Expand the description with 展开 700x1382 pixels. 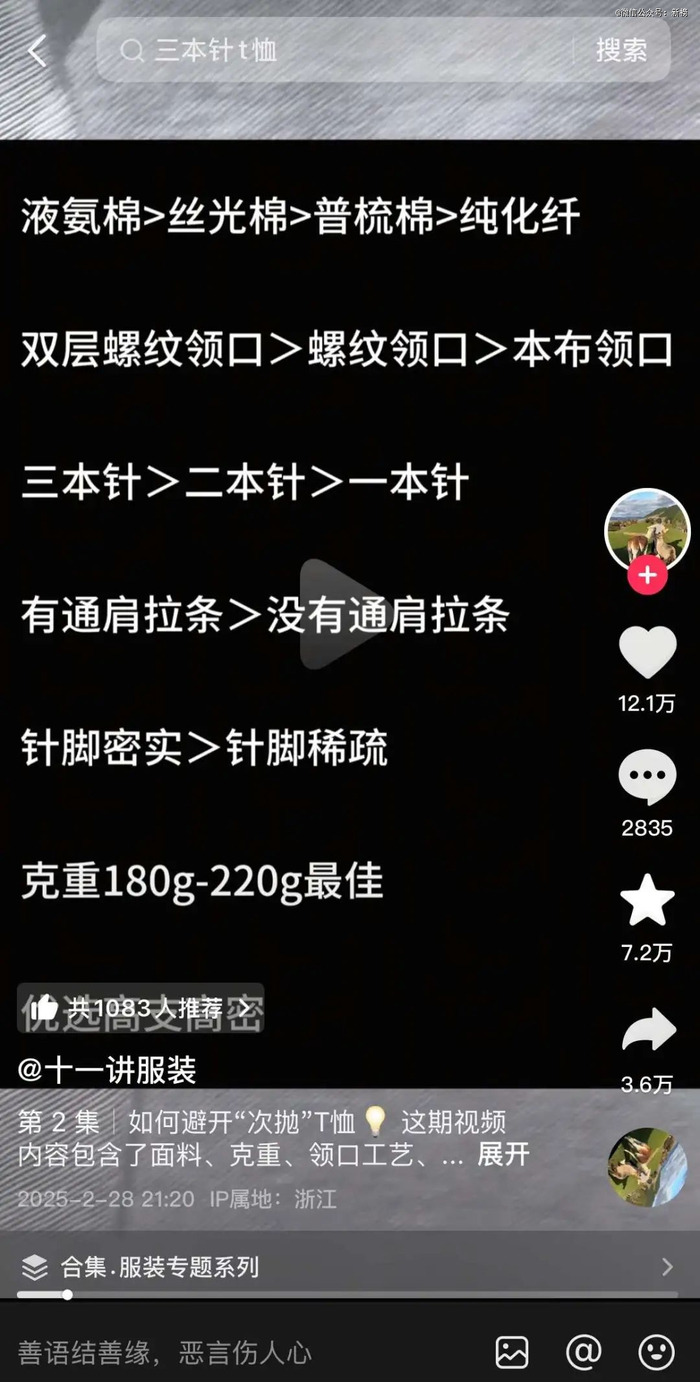point(503,1153)
